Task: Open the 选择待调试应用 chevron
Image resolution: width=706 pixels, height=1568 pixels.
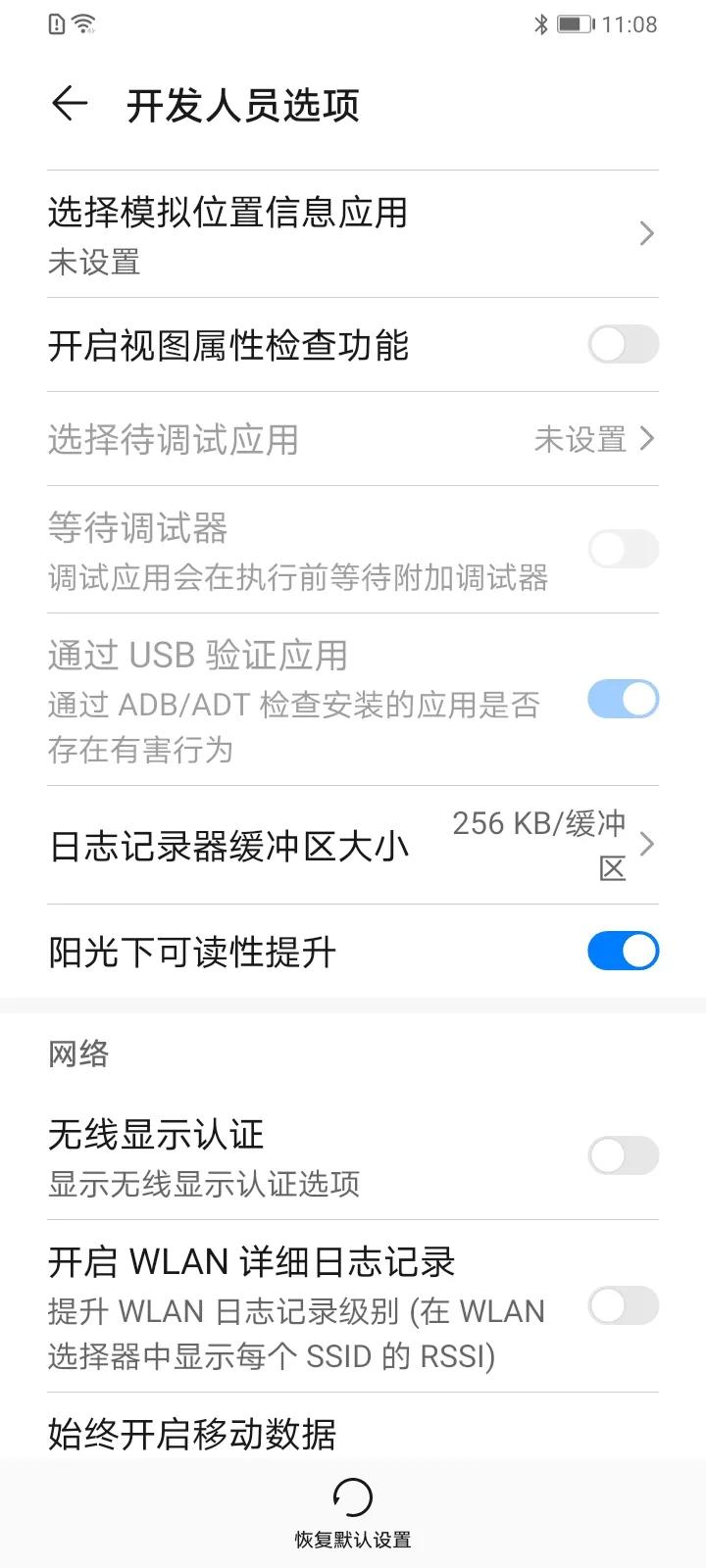Action: click(x=647, y=439)
